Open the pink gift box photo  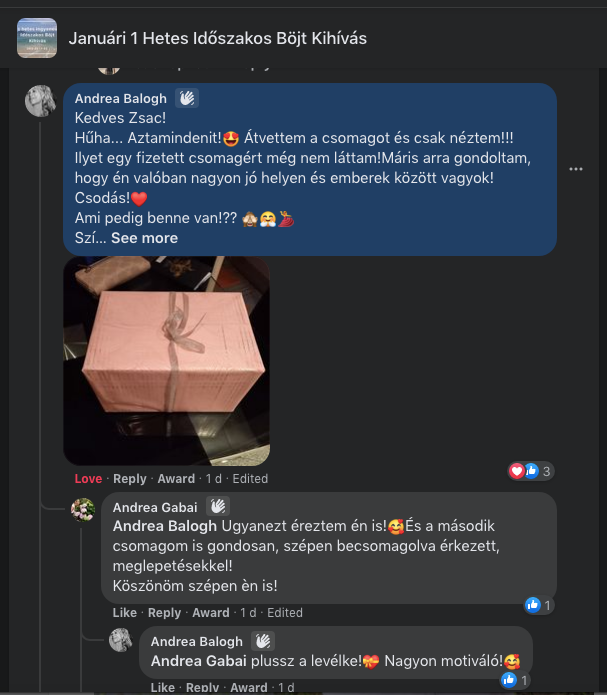coord(166,360)
